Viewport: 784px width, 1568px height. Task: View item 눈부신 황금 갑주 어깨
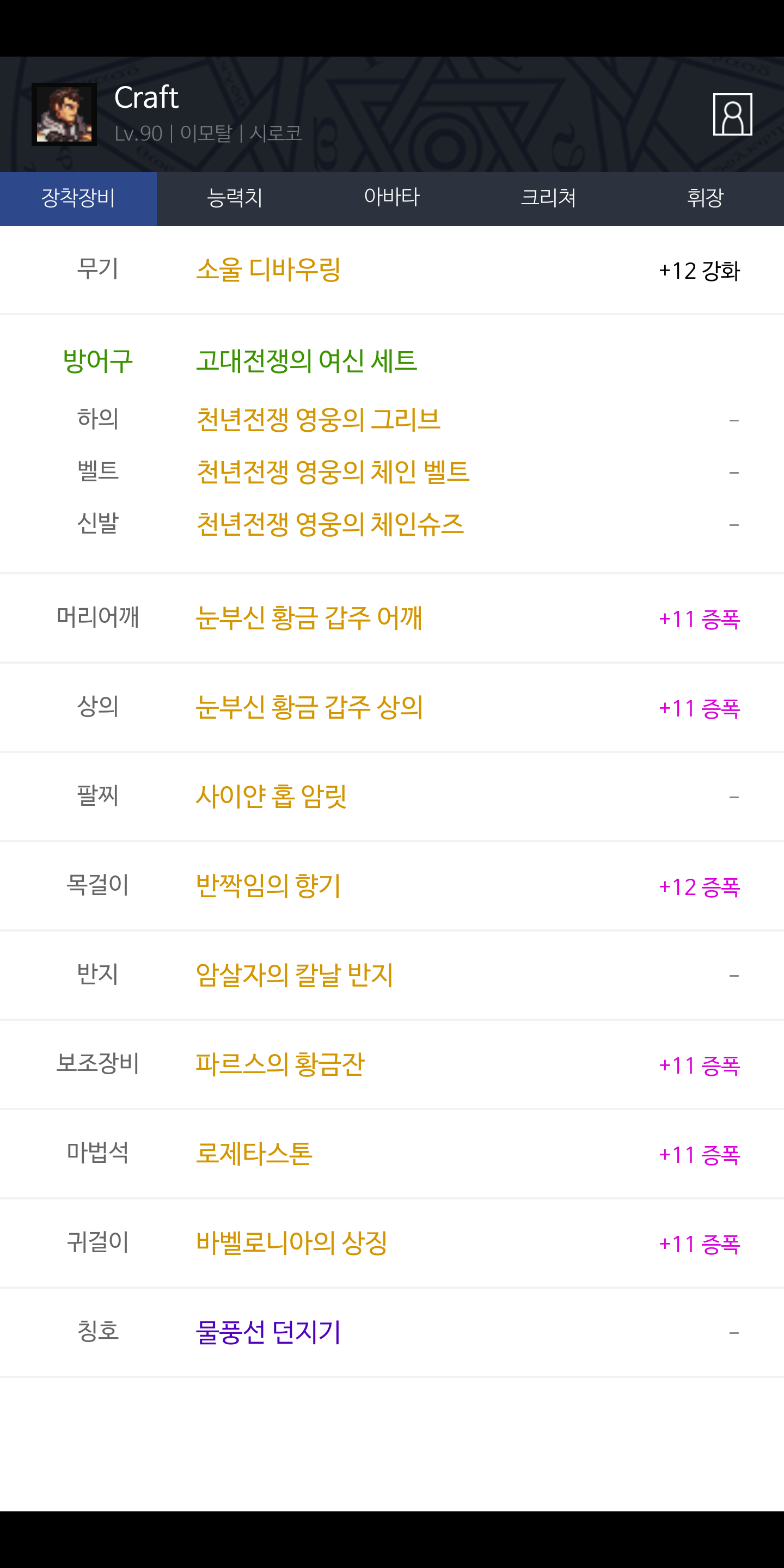coord(309,618)
